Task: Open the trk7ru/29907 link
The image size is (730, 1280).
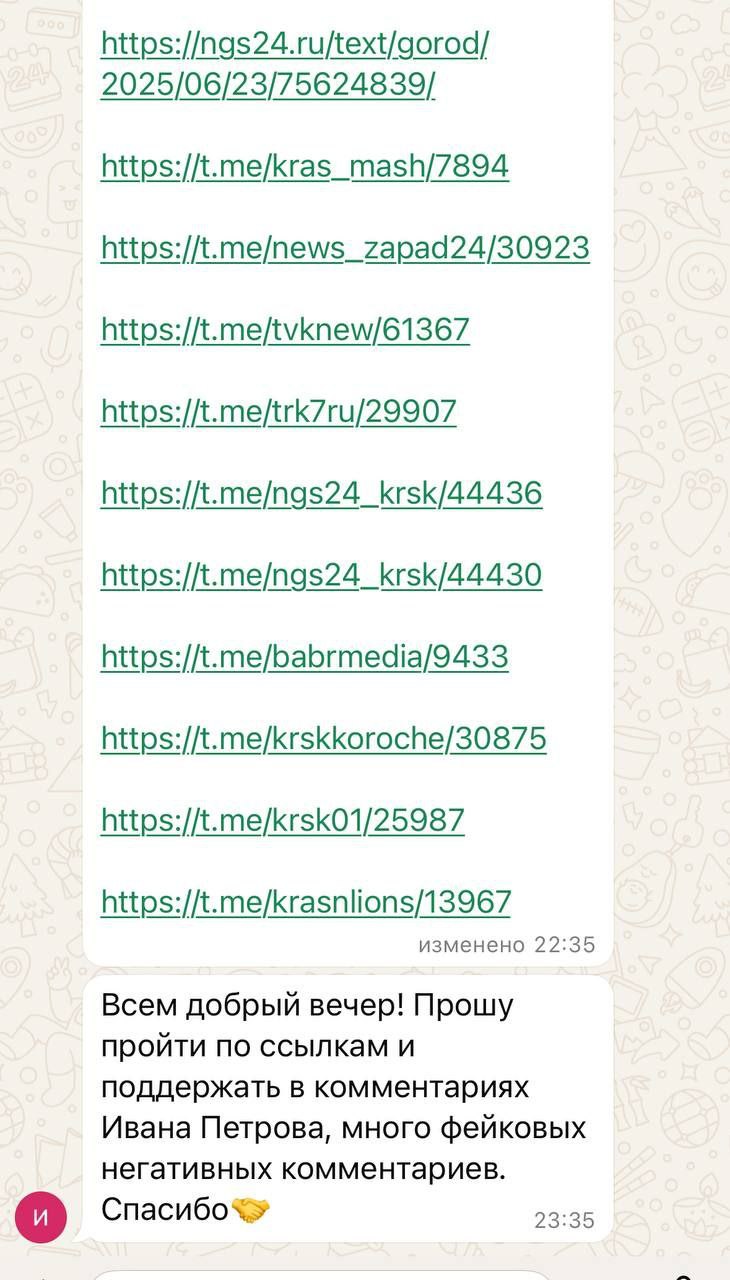Action: [x=278, y=412]
